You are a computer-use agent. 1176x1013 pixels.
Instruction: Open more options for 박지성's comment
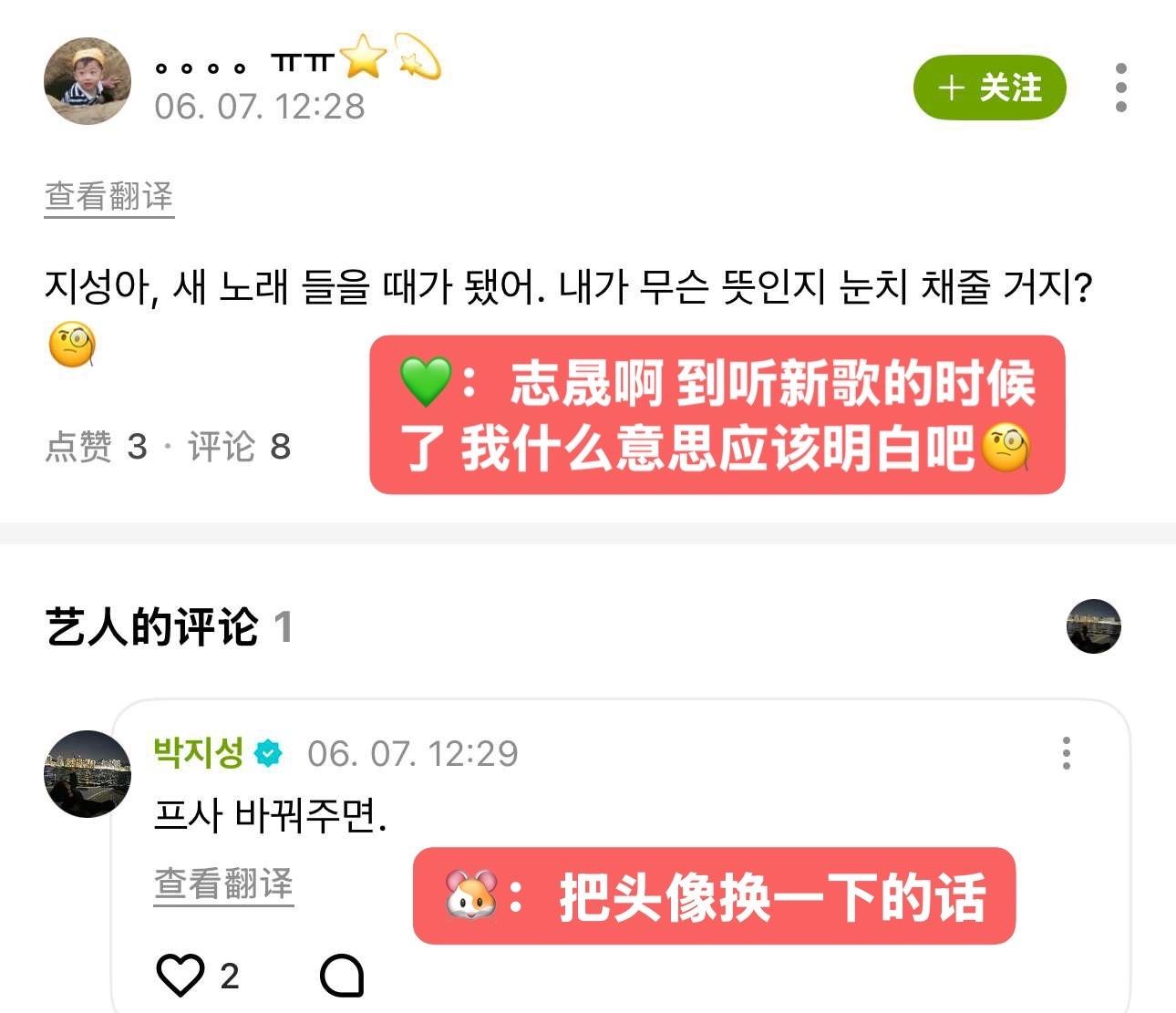(x=1066, y=753)
